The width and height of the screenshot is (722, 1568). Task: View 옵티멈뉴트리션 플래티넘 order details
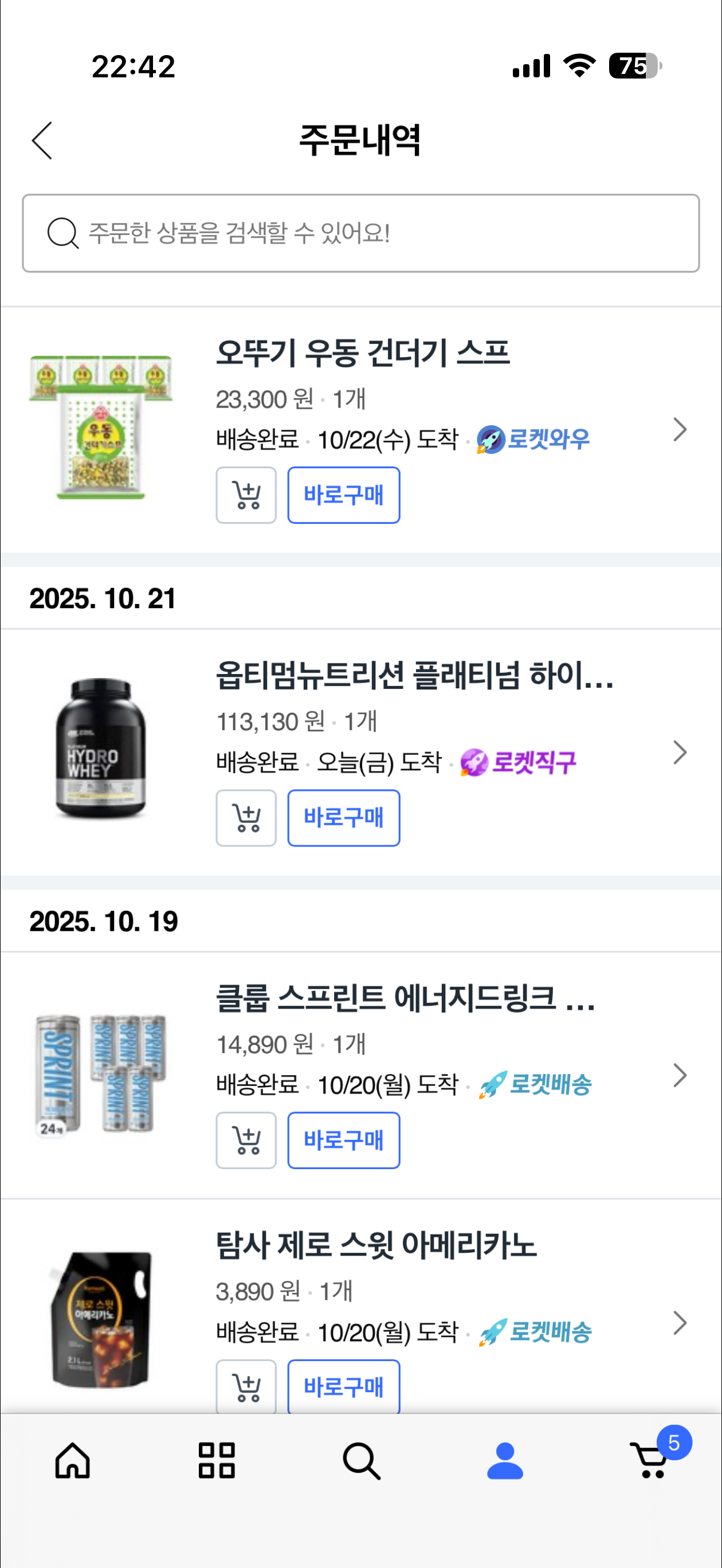click(680, 752)
